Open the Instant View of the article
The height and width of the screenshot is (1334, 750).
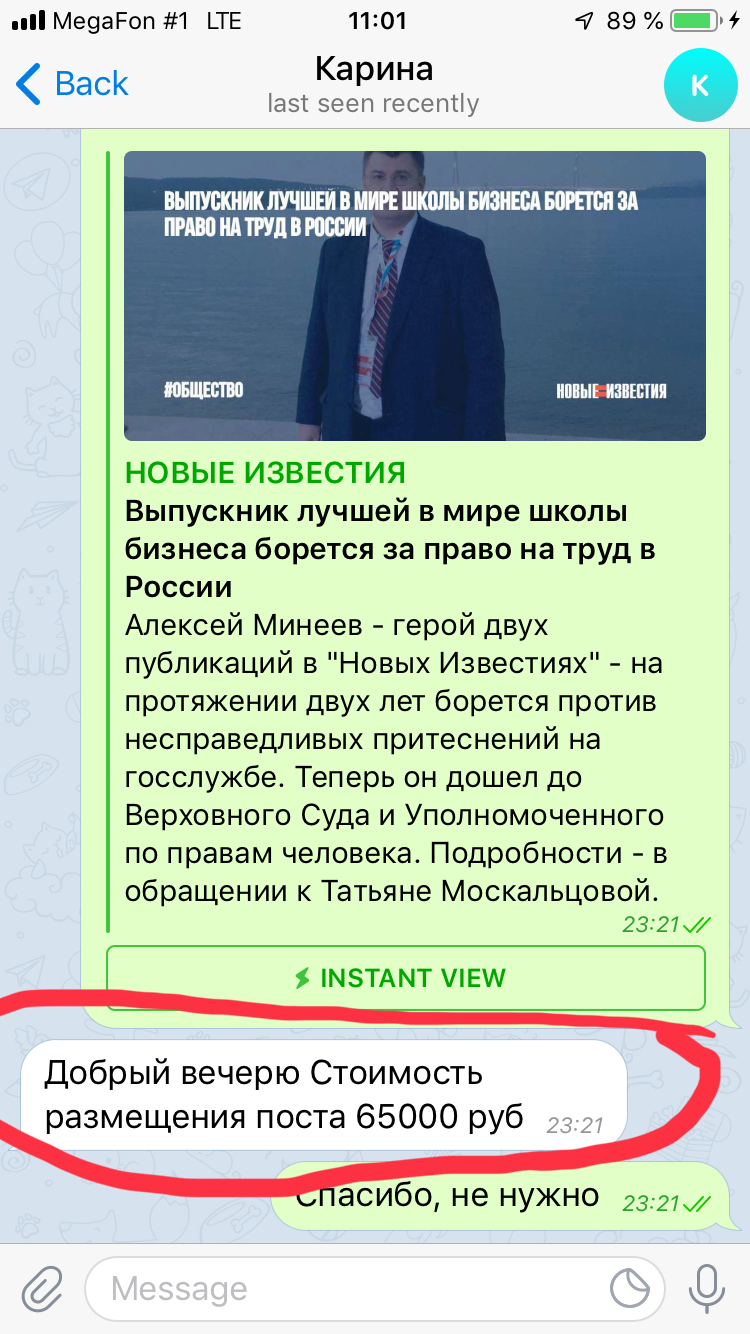tap(406, 978)
